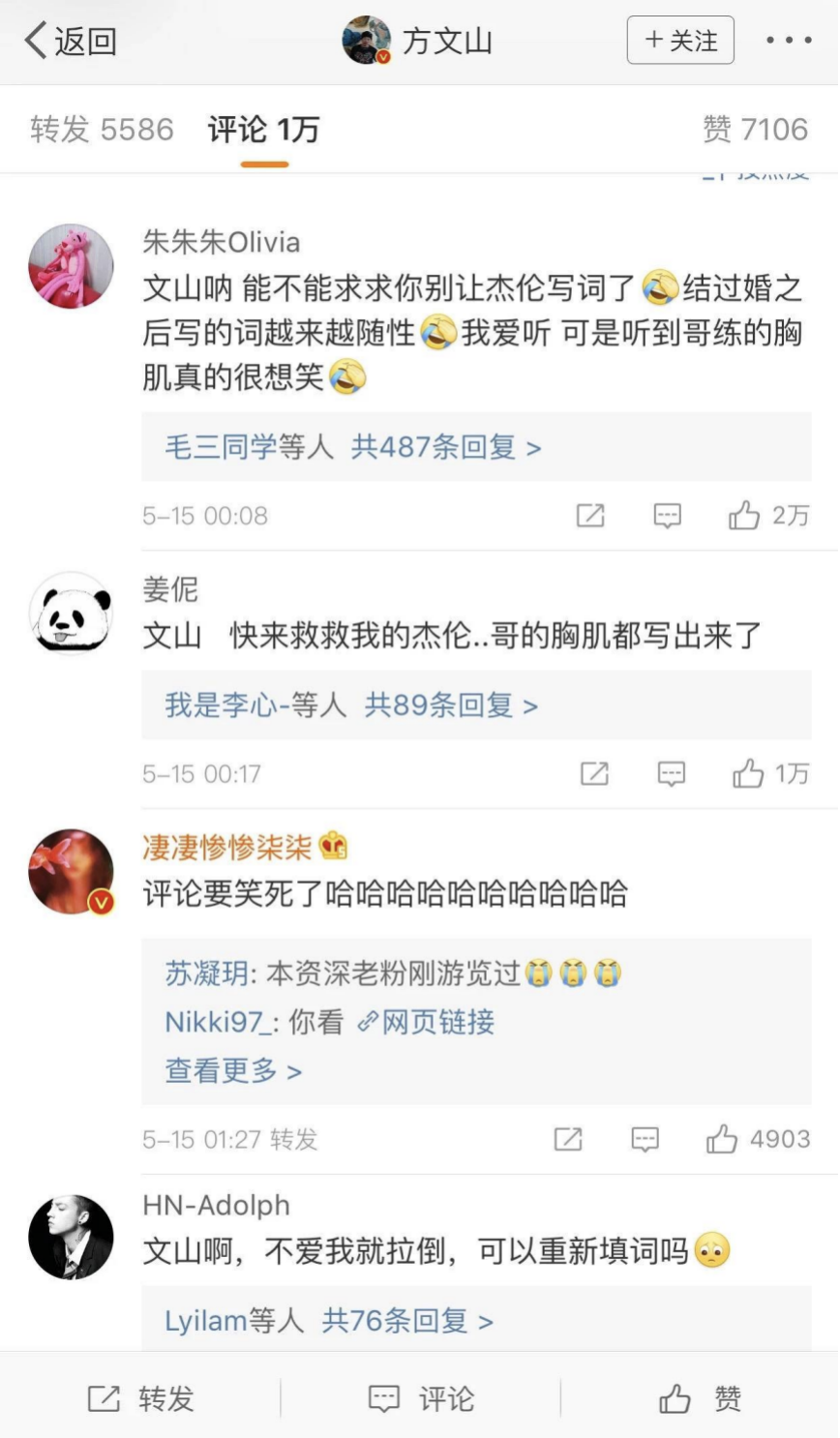Image resolution: width=840 pixels, height=1438 pixels.
Task: Reply to 朱朱朱Olivia's comment
Action: pyautogui.click(x=668, y=516)
